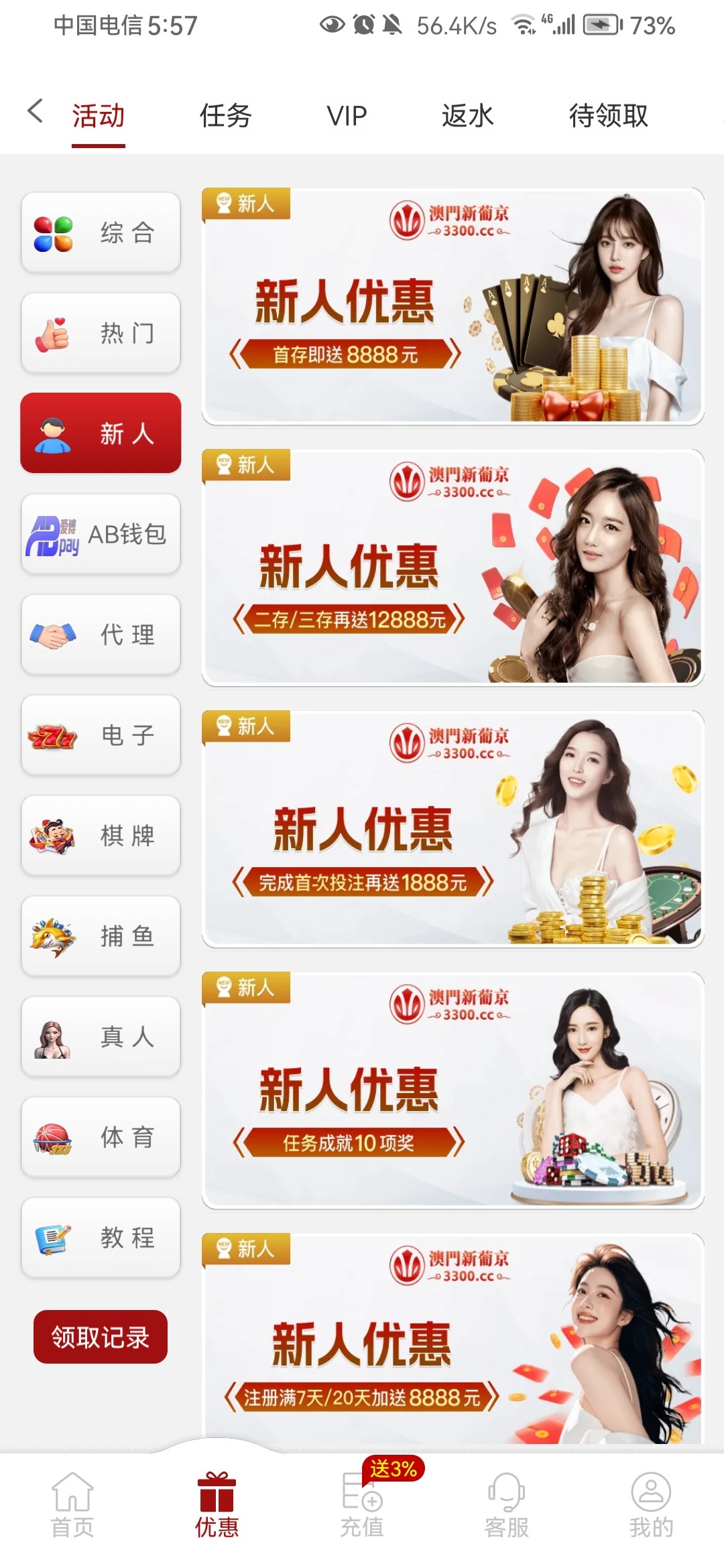This screenshot has height=1568, width=724.
Task: Select the 代理 category
Action: tap(101, 635)
